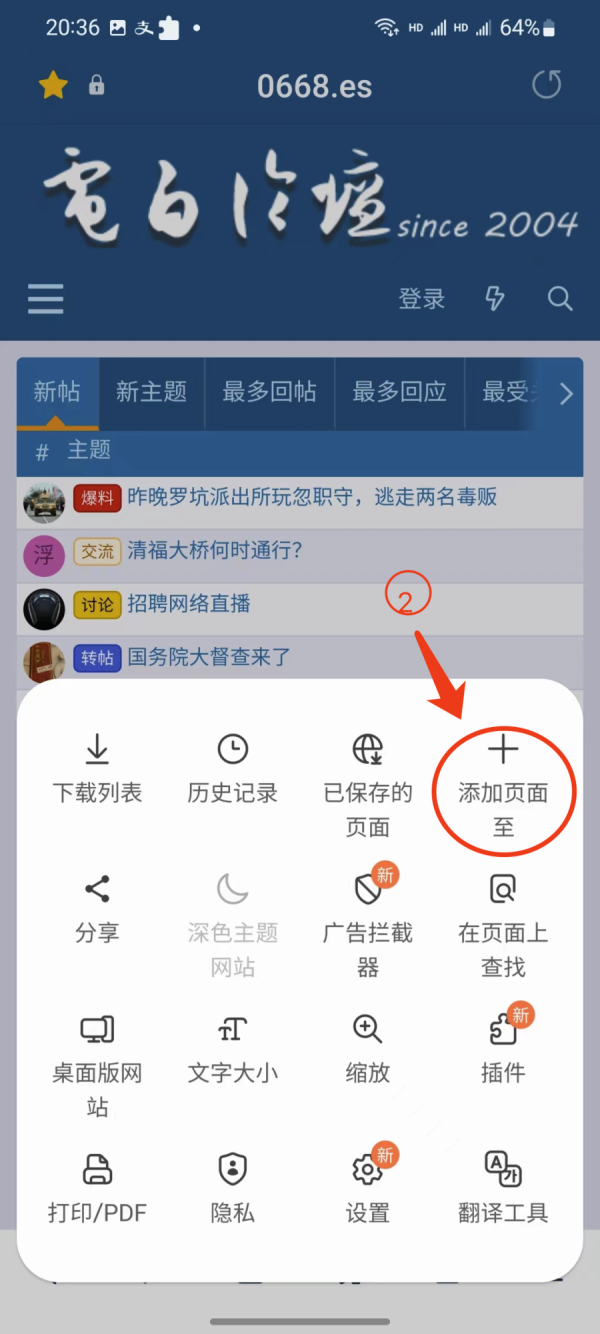Open 隐私 privacy options
The height and width of the screenshot is (1334, 600).
pos(232,1188)
